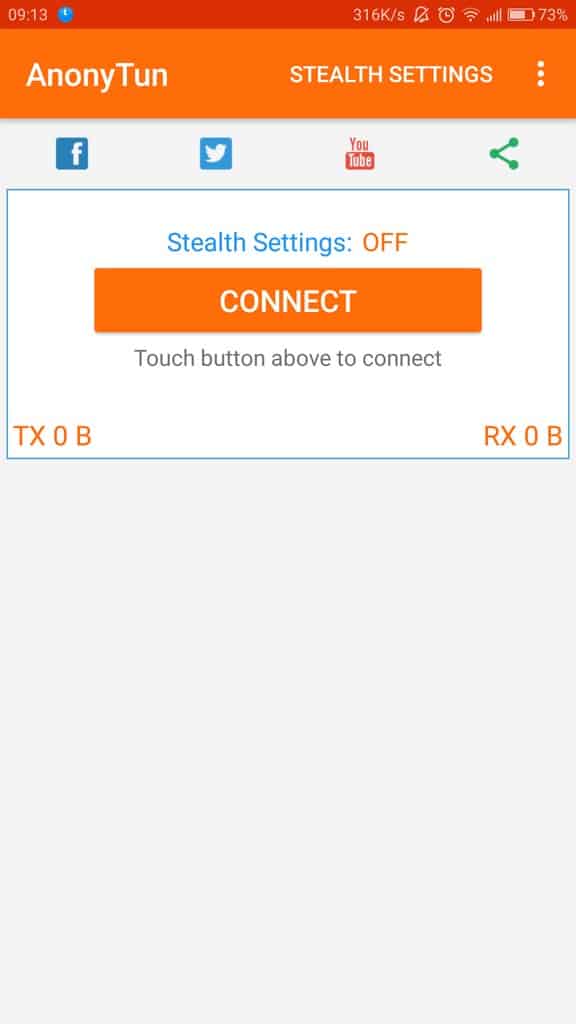This screenshot has height=1024, width=576.
Task: Share the app using the green share icon
Action: (x=504, y=153)
